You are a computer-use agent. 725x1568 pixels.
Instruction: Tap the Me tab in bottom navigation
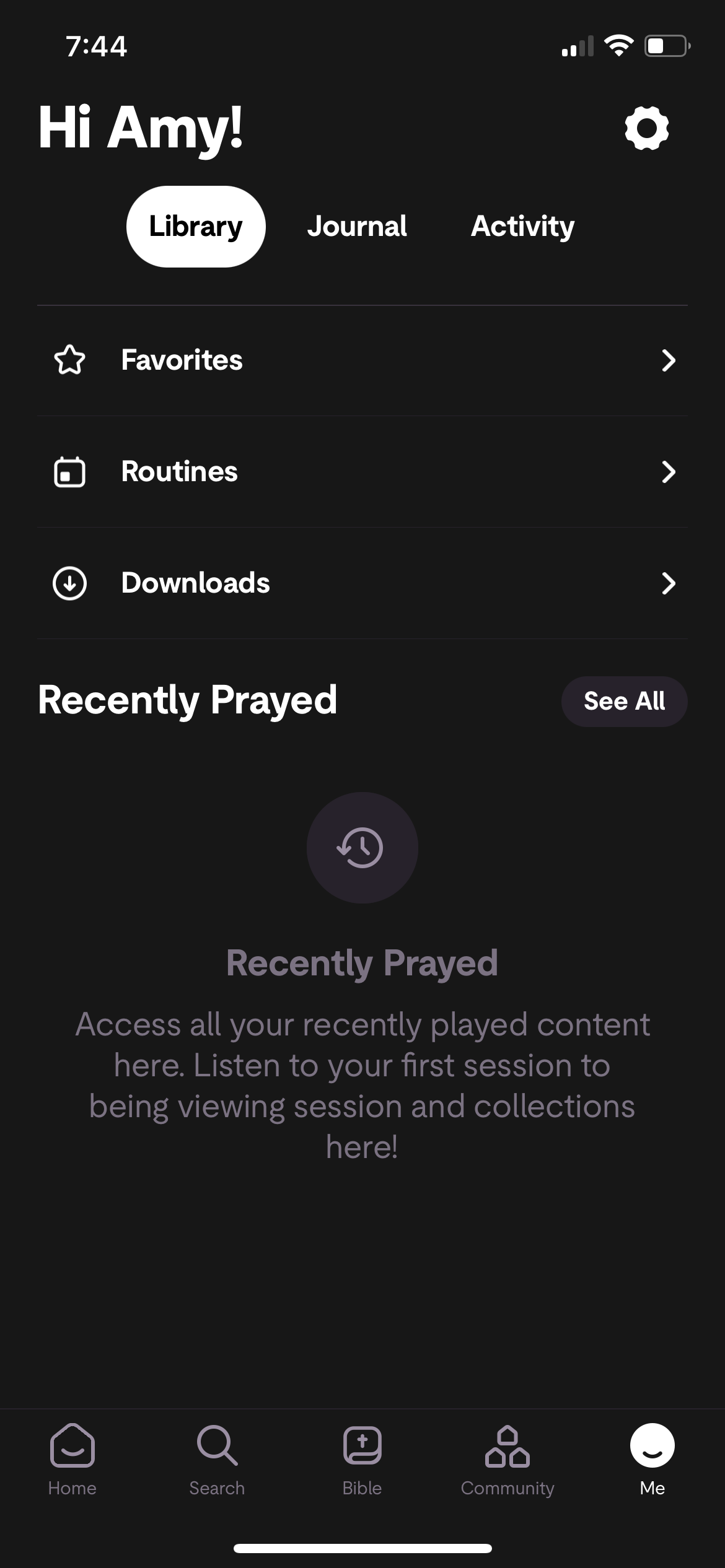click(x=652, y=1458)
